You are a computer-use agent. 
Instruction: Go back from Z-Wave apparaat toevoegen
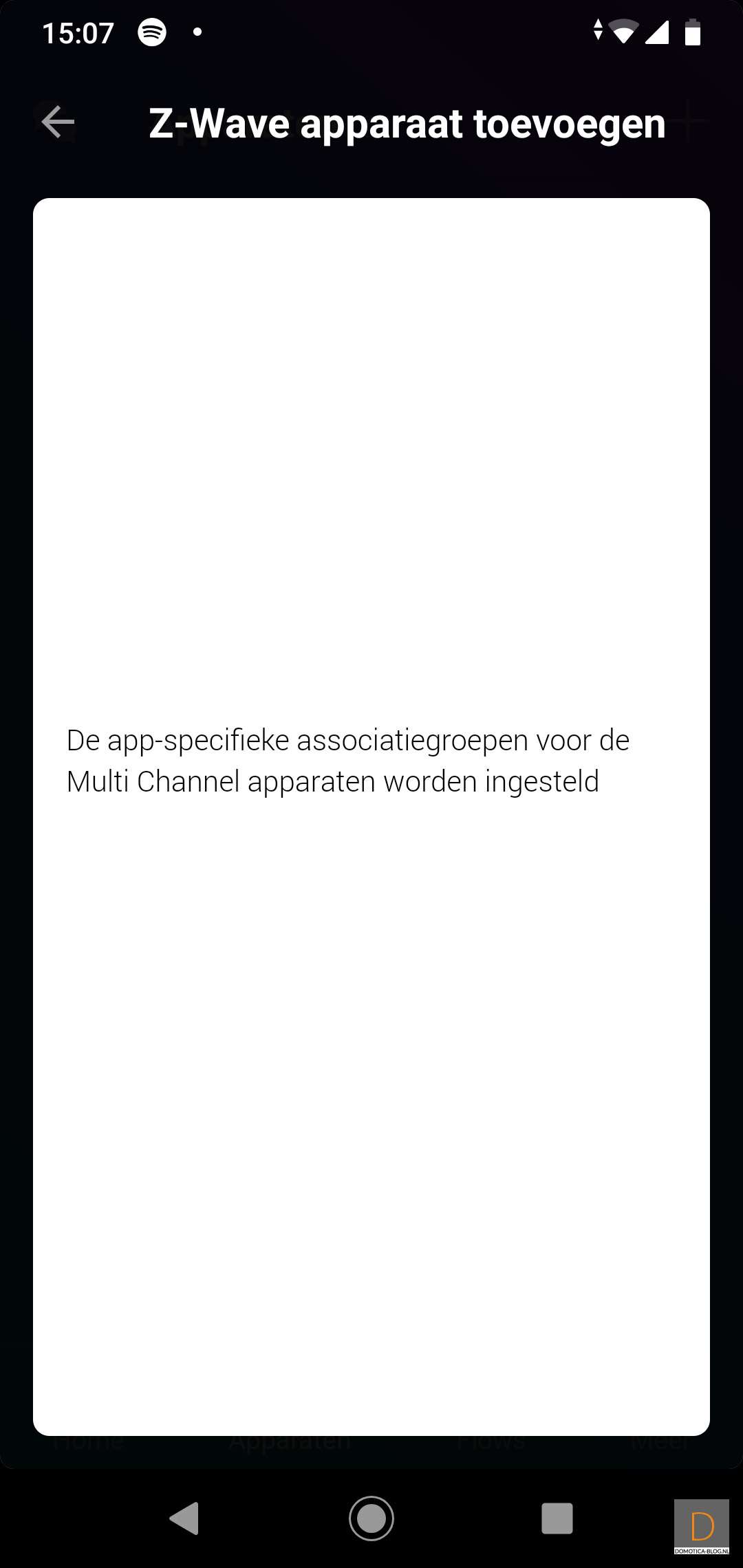[58, 123]
